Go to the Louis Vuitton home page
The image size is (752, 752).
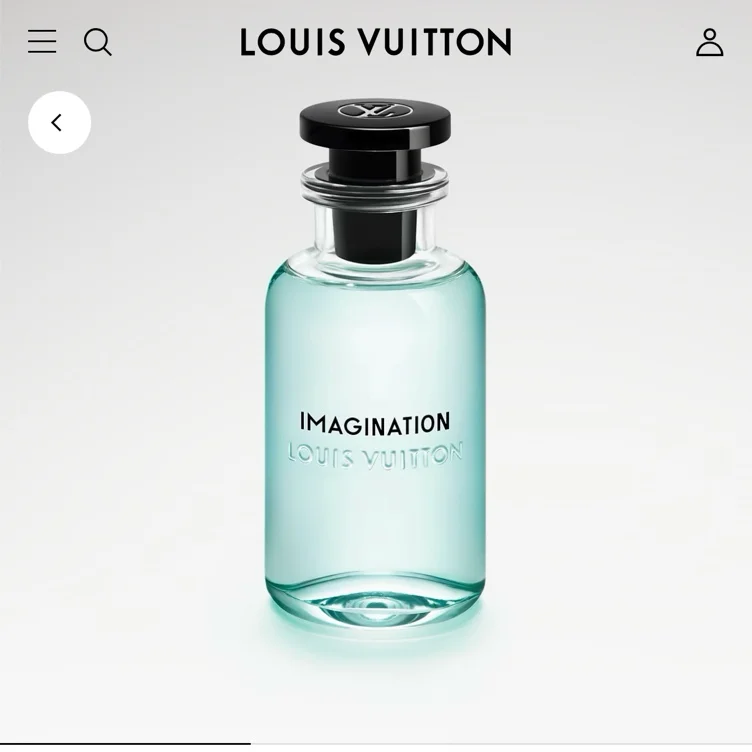pyautogui.click(x=376, y=42)
